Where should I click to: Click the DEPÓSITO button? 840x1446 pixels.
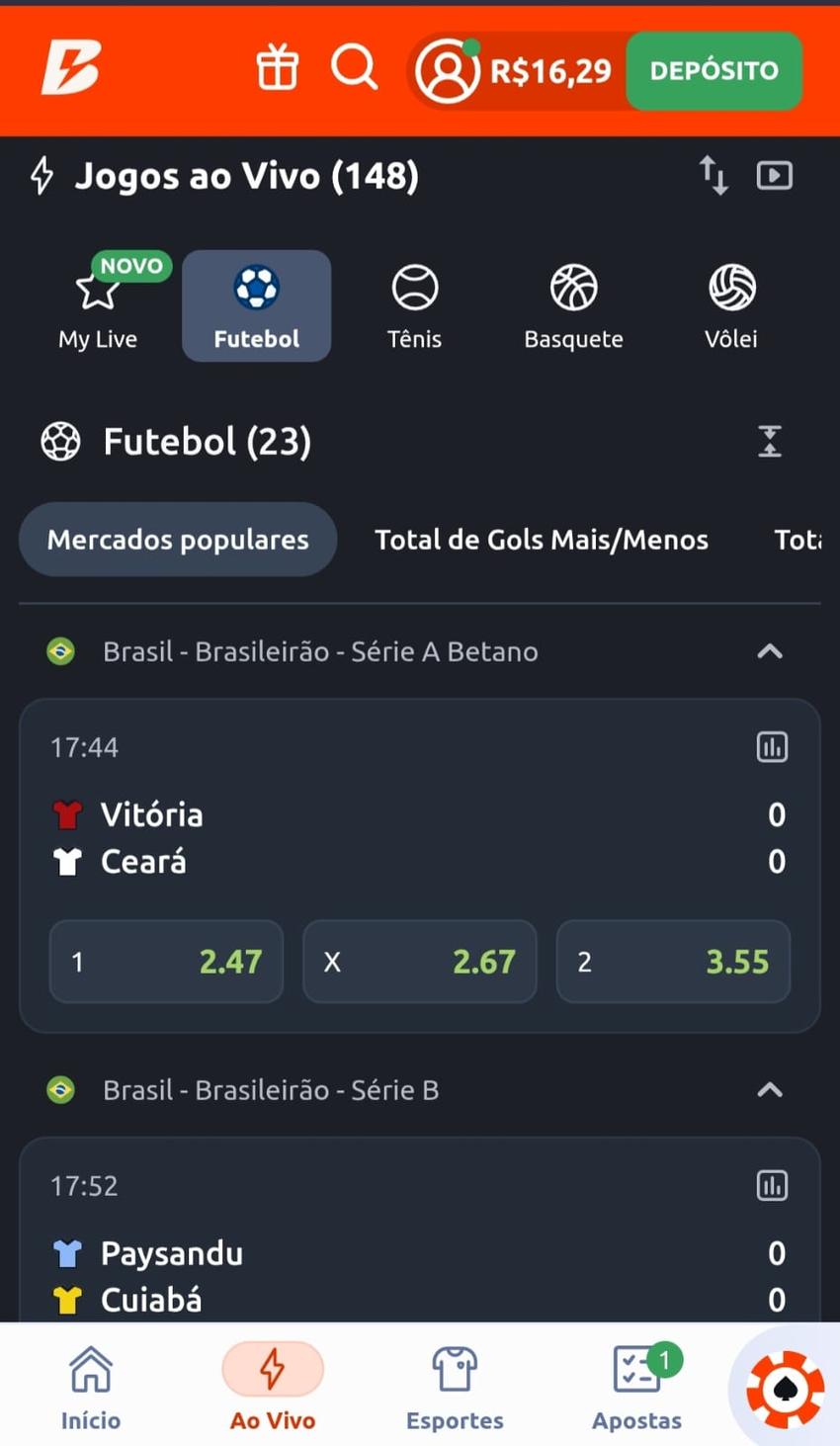coord(714,69)
